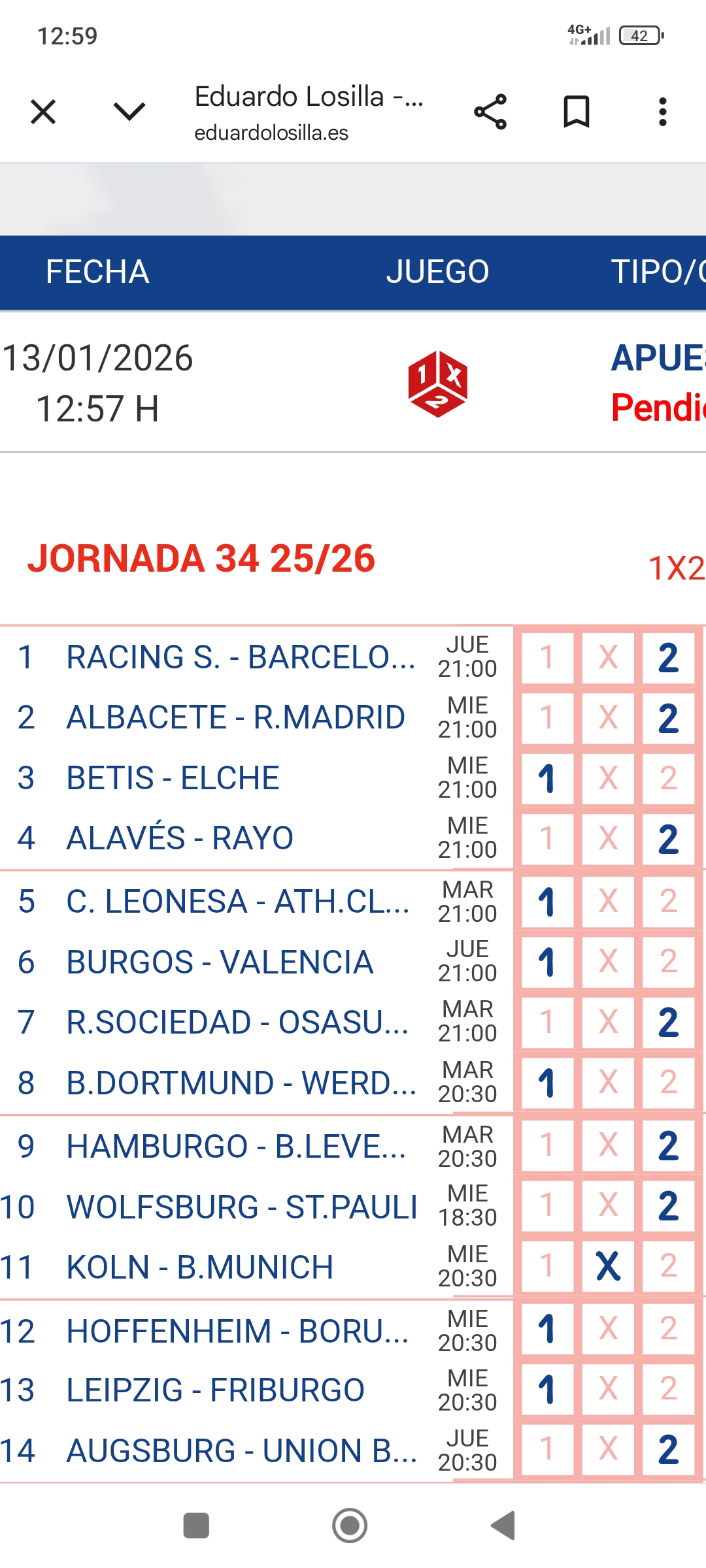The height and width of the screenshot is (1568, 706).
Task: Close the Eduardo Losilla browser tab
Action: click(x=43, y=112)
